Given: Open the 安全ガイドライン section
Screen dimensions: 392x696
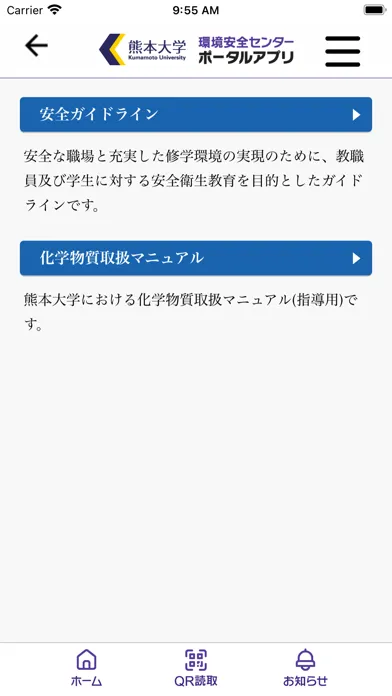Looking at the screenshot, I should pyautogui.click(x=196, y=115).
